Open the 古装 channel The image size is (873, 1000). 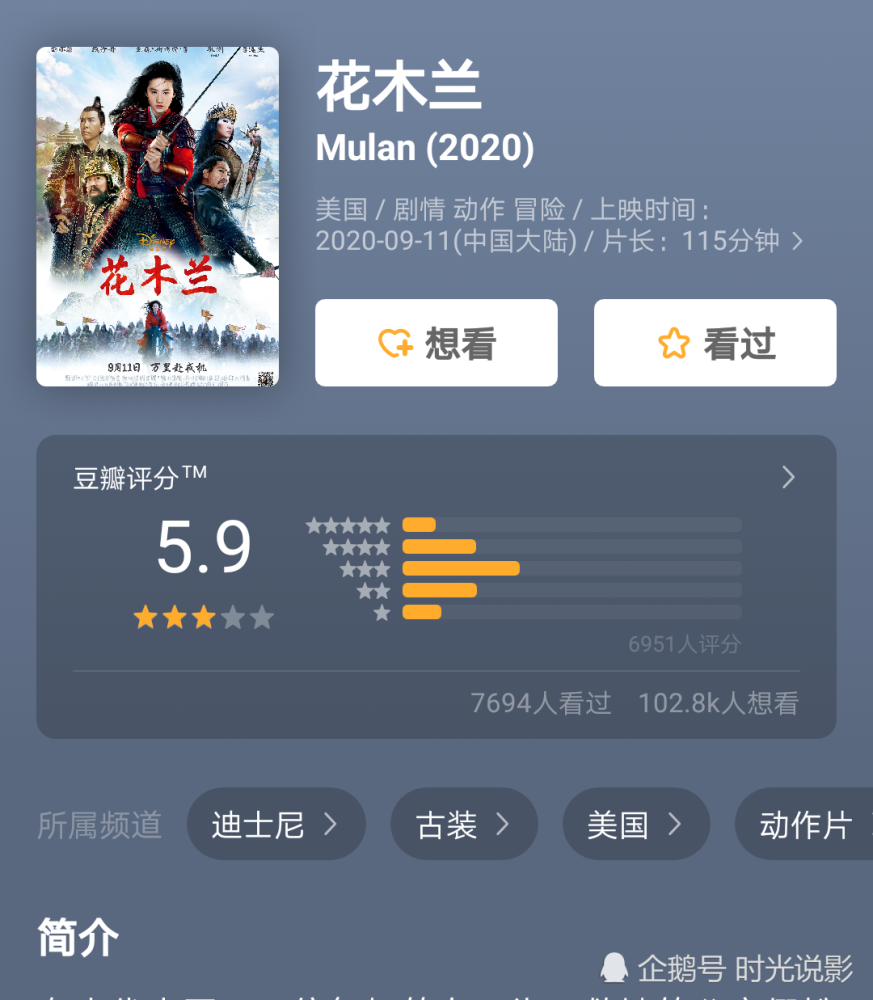click(464, 824)
